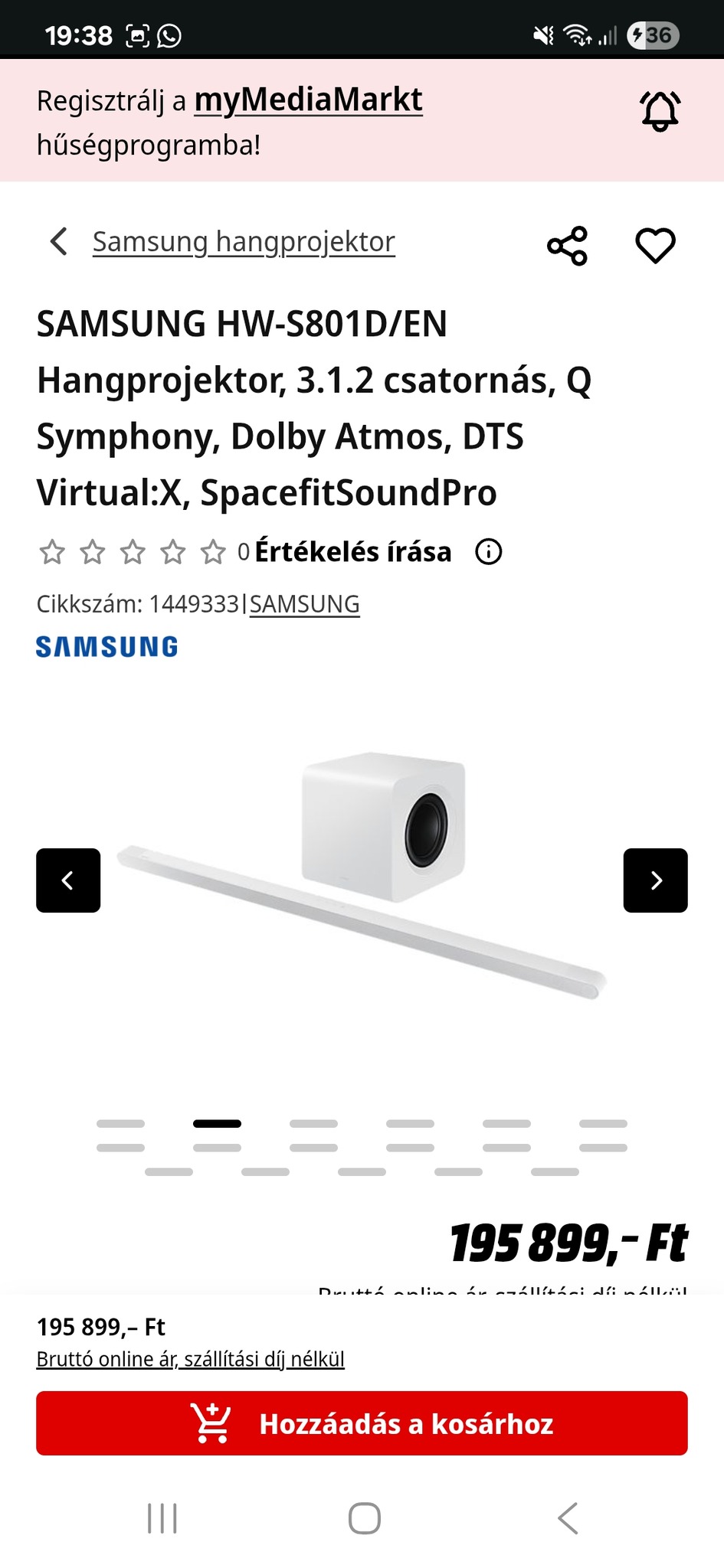Add the soundbar to favorites
Image resolution: width=724 pixels, height=1568 pixels.
655,246
